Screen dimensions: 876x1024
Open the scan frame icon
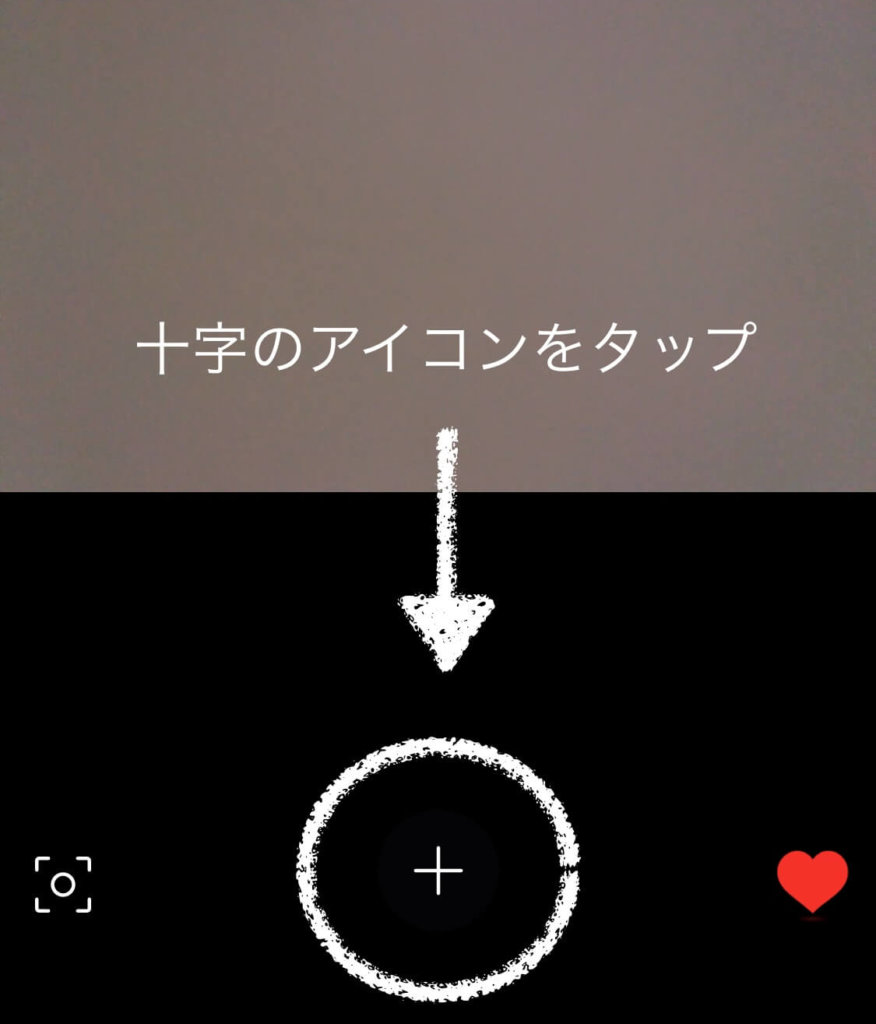(63, 884)
